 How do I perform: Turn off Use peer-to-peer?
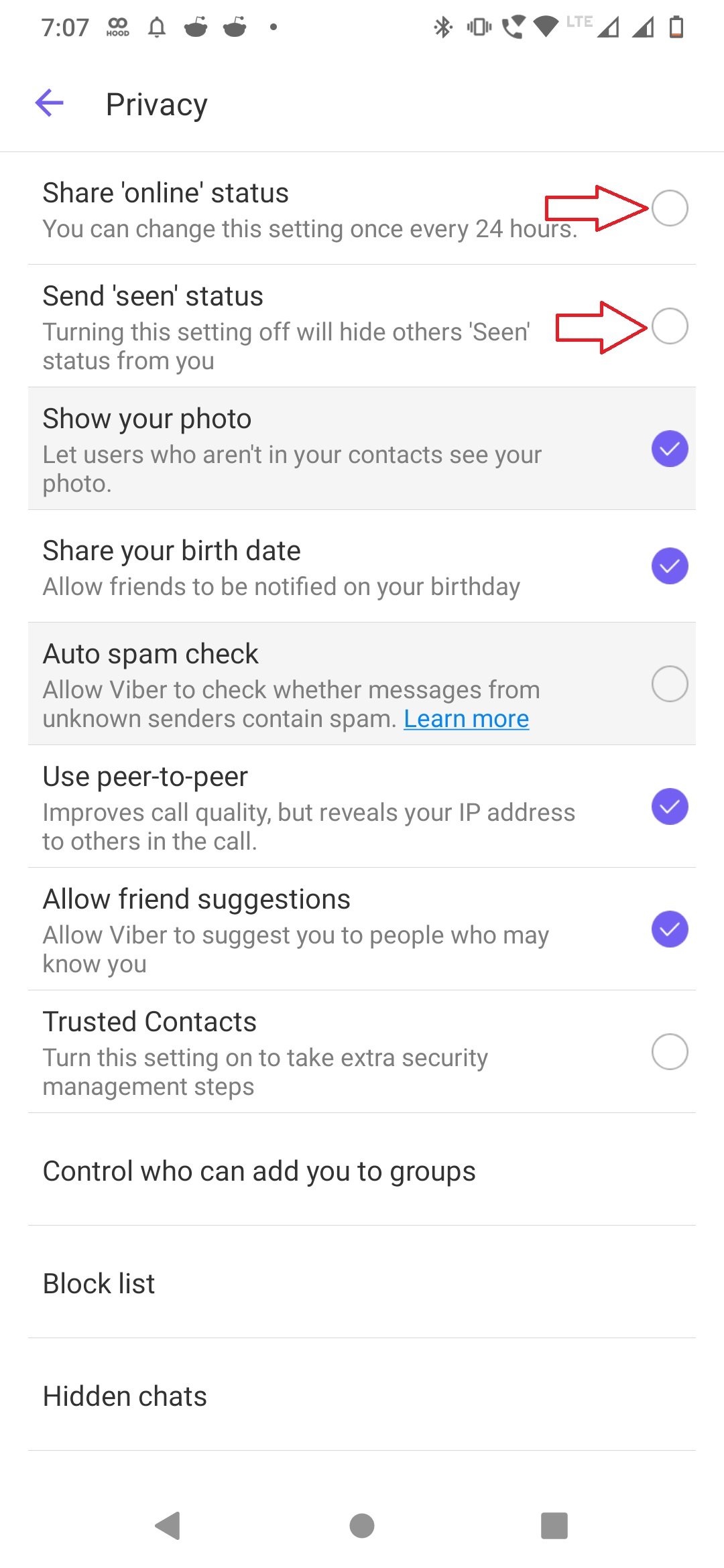coord(670,806)
